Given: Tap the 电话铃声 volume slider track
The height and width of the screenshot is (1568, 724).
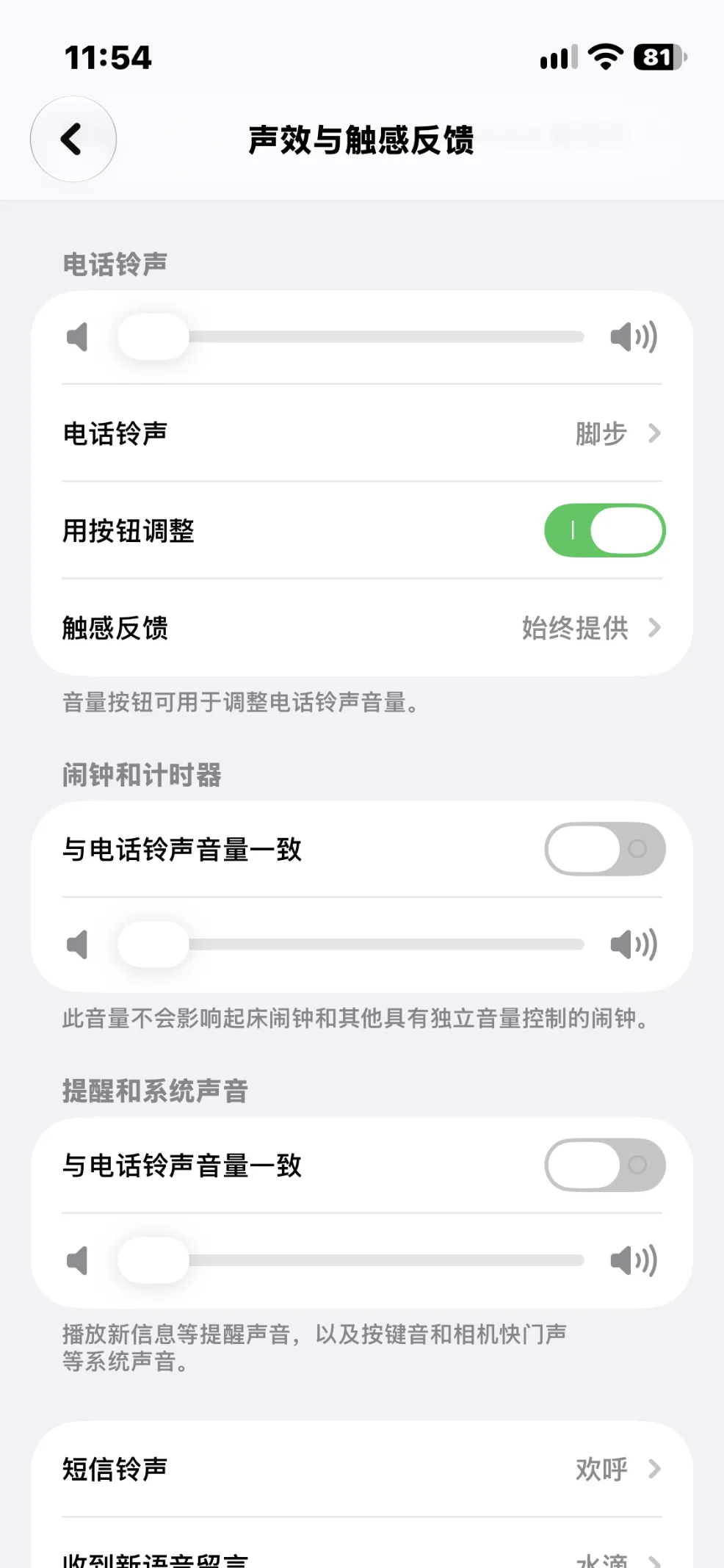Looking at the screenshot, I should point(351,337).
